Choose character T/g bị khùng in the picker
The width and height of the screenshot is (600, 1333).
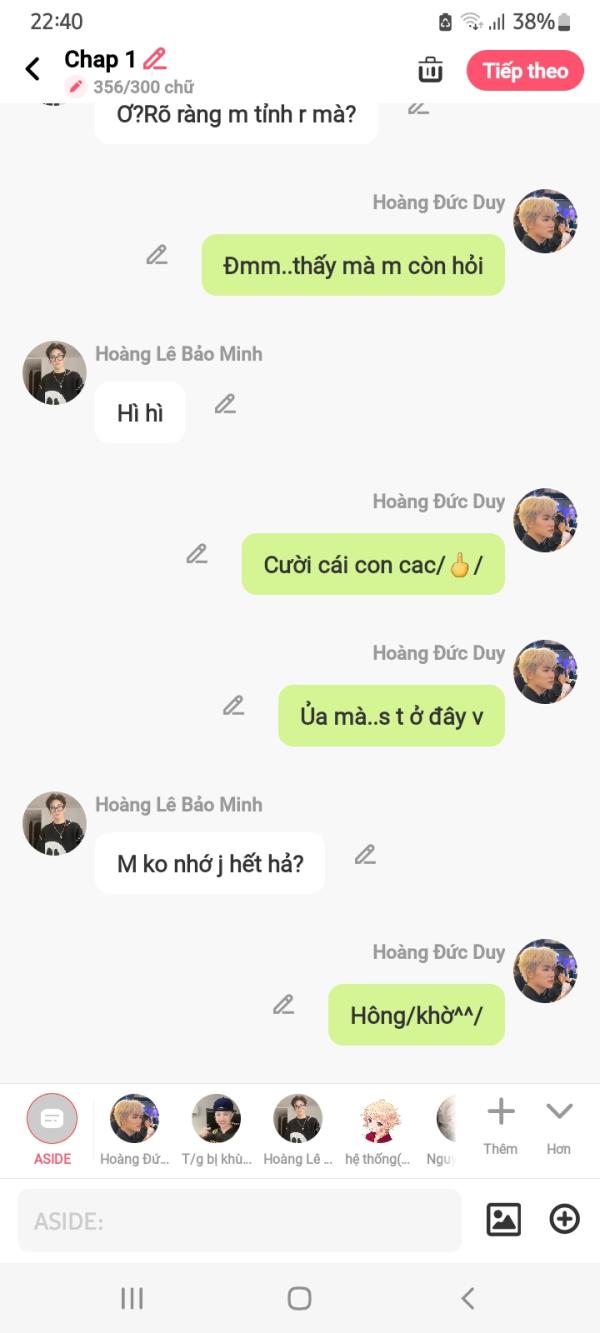tap(217, 1128)
